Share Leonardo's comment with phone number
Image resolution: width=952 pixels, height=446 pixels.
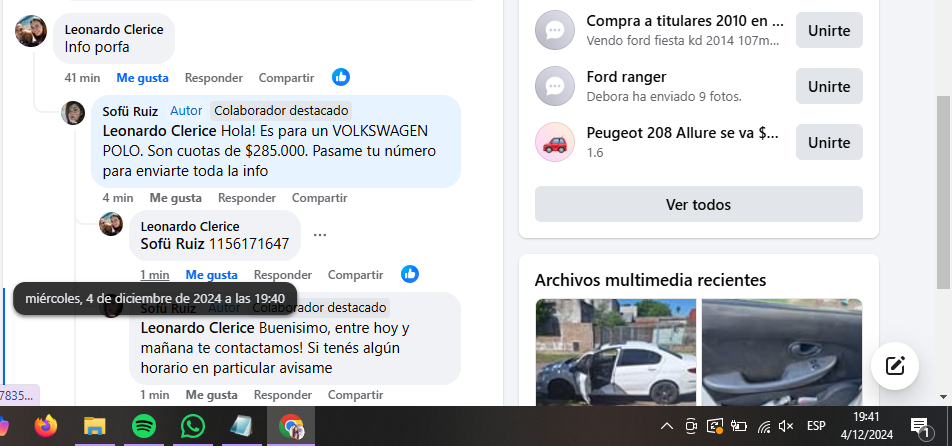(x=355, y=275)
